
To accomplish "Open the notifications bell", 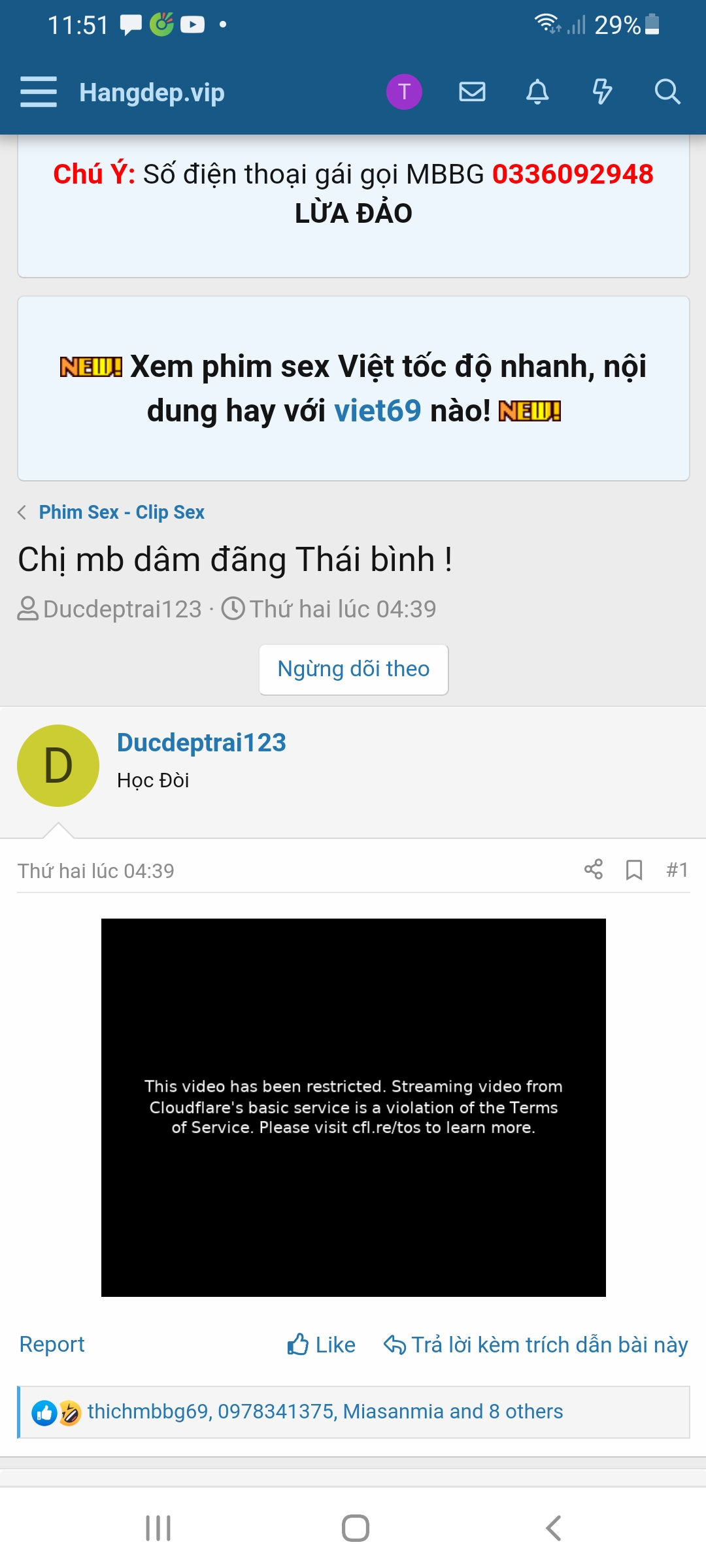I will point(537,91).
